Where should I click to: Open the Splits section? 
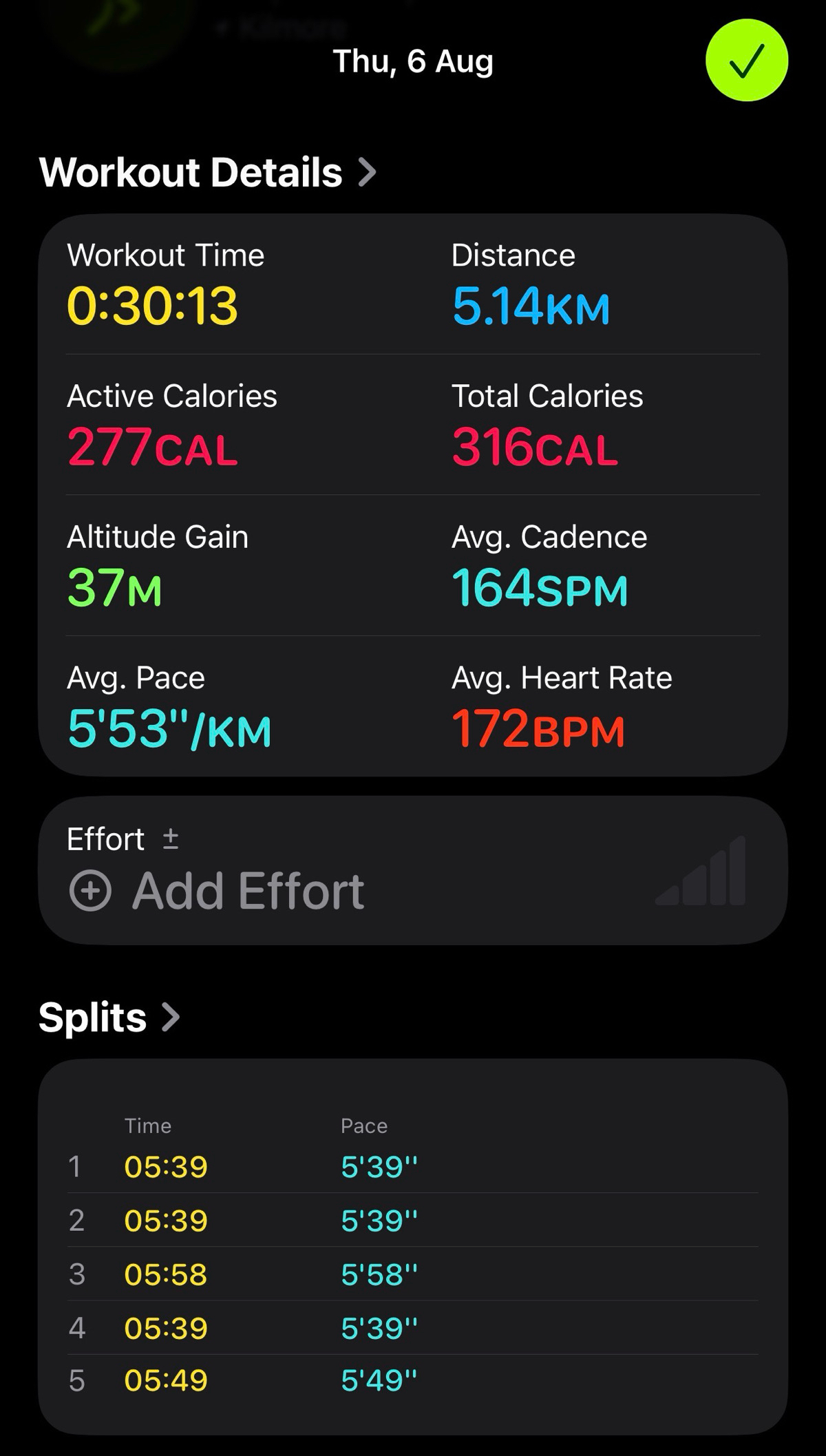(109, 1017)
